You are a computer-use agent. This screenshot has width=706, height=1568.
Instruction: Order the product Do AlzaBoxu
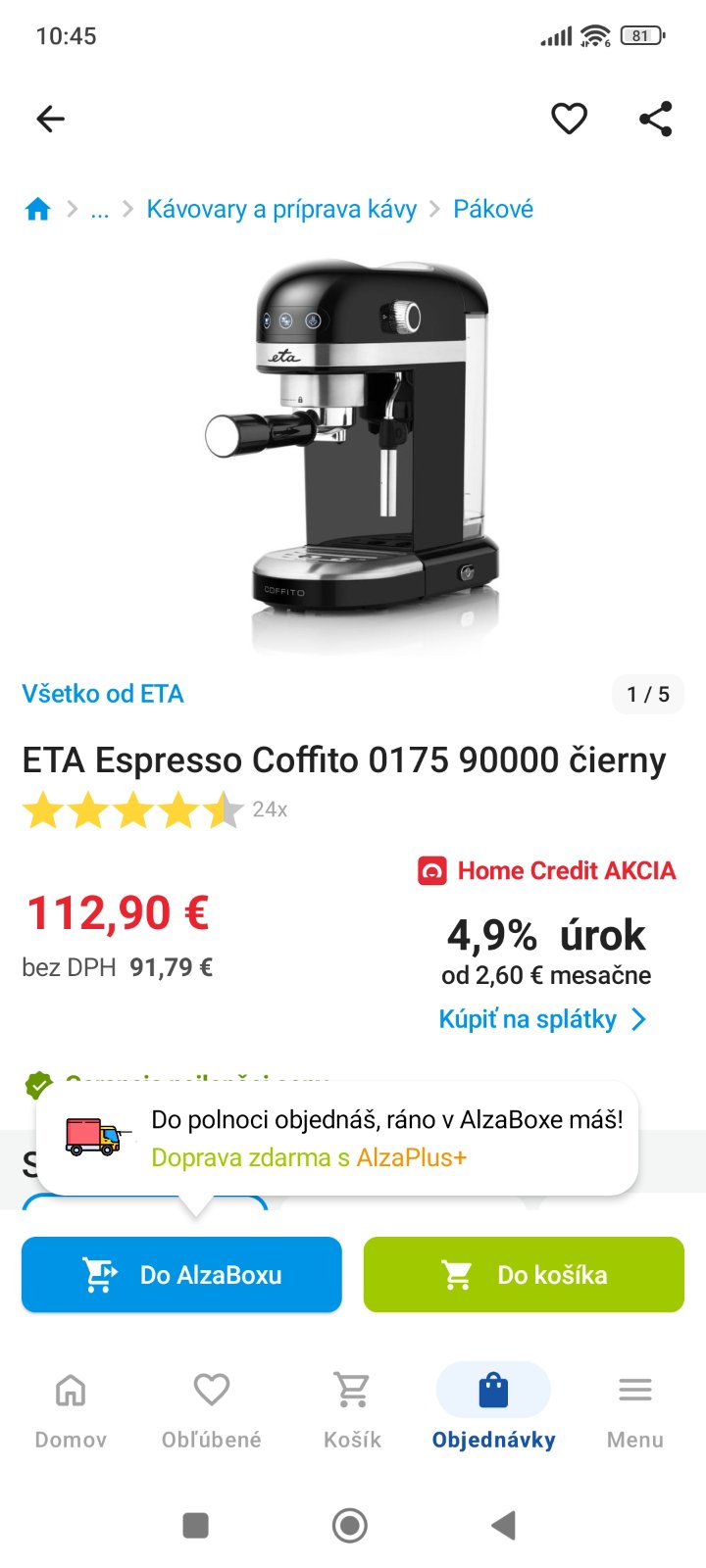(181, 1274)
